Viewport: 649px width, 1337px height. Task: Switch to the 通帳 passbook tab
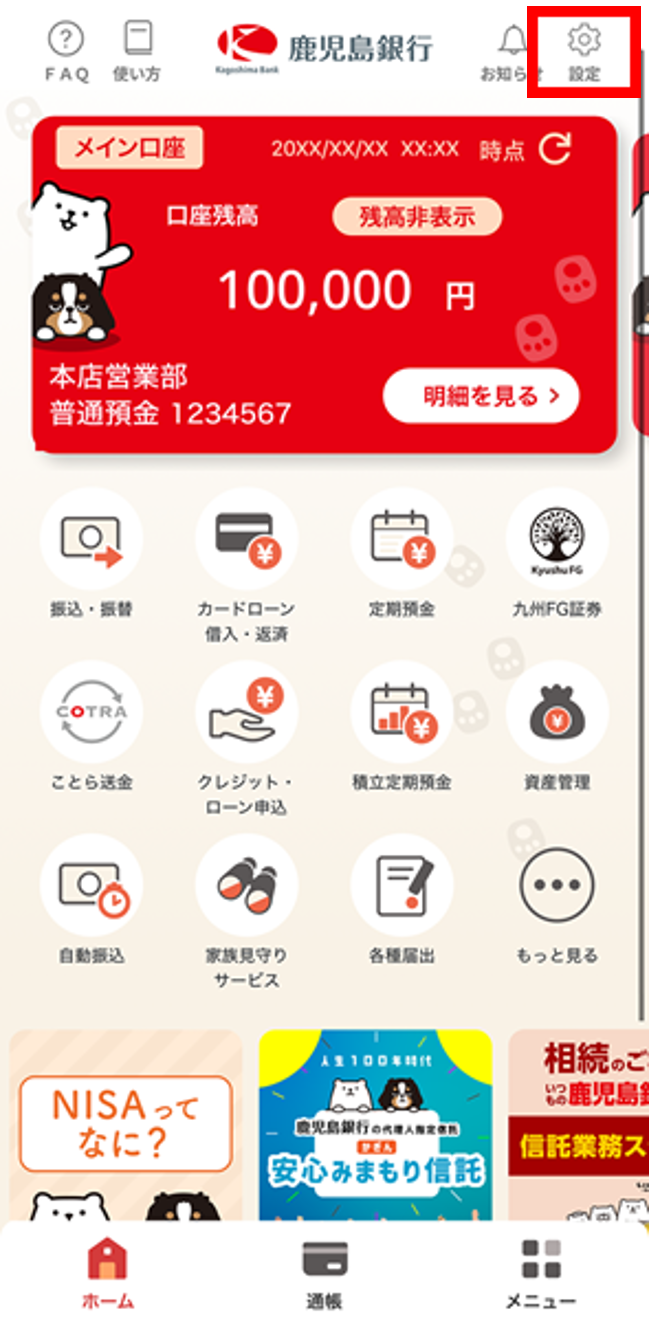[x=324, y=1275]
